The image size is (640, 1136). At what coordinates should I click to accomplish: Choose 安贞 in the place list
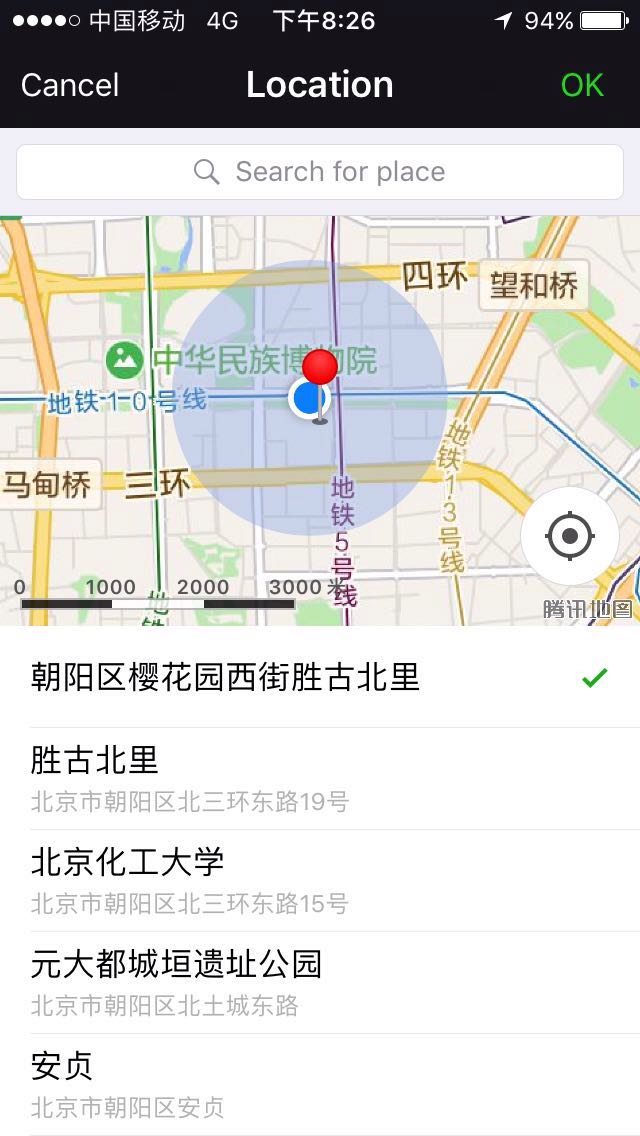click(320, 1084)
